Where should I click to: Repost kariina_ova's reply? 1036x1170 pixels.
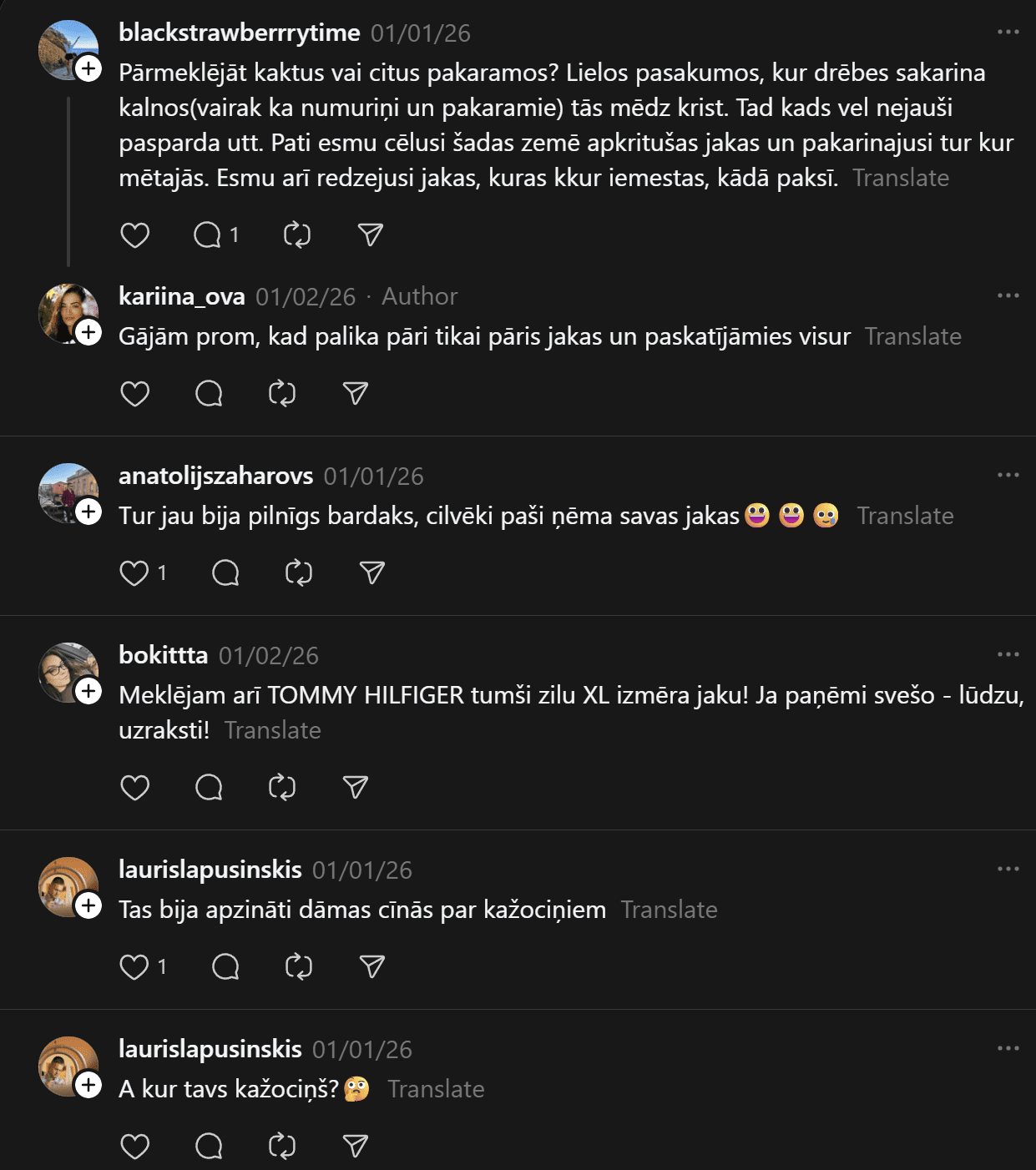point(282,393)
